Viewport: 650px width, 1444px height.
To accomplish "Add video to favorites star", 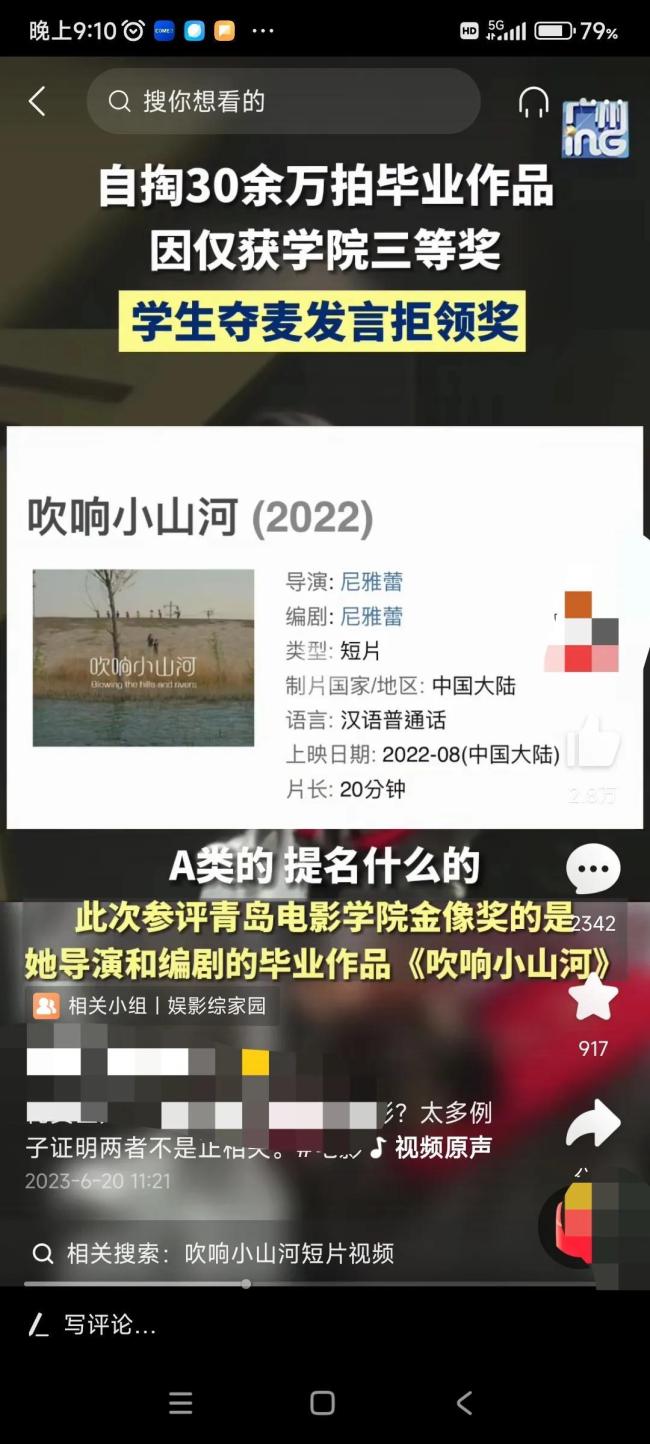I will coord(593,1000).
